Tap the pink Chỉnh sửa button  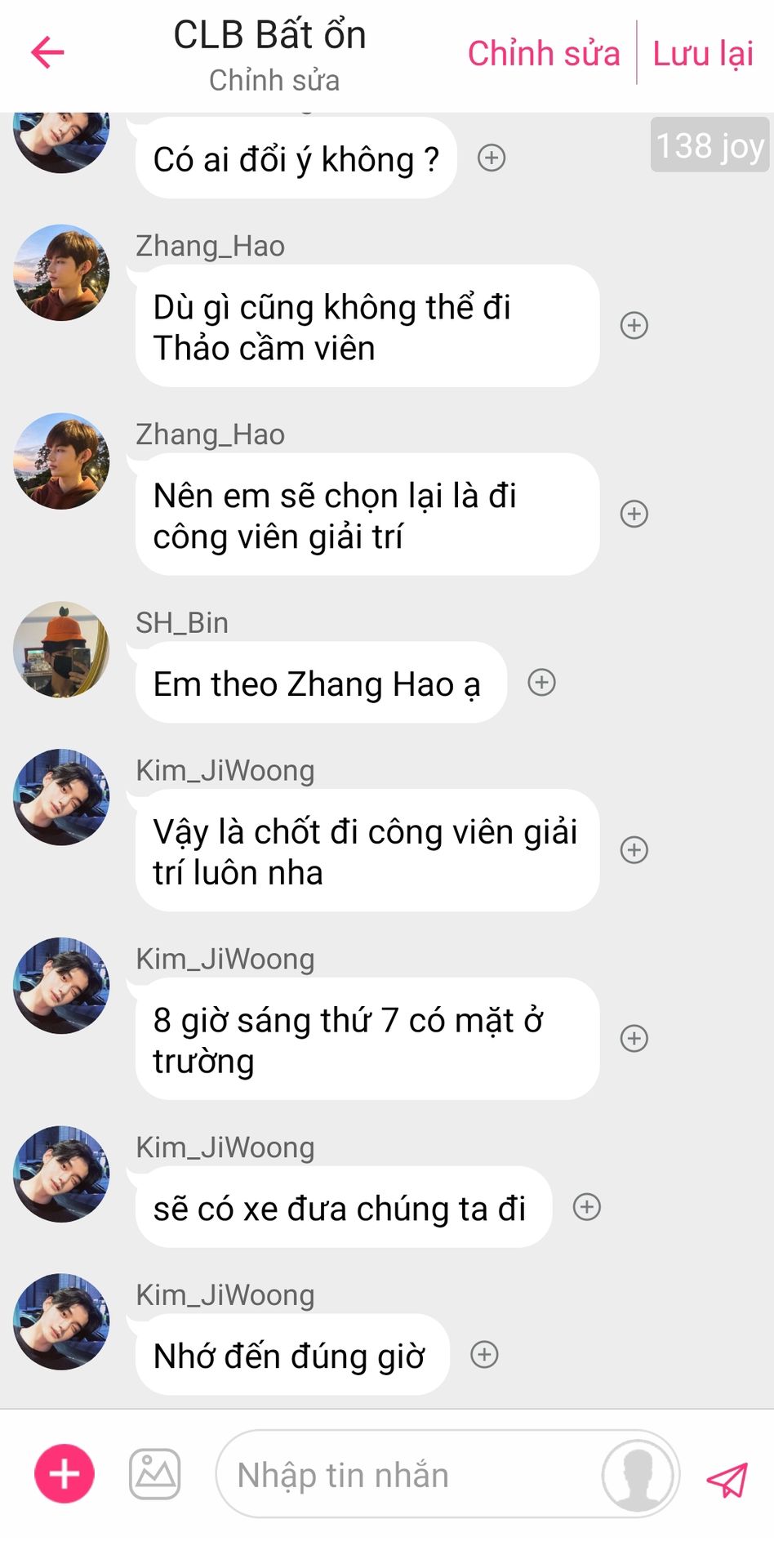(543, 54)
